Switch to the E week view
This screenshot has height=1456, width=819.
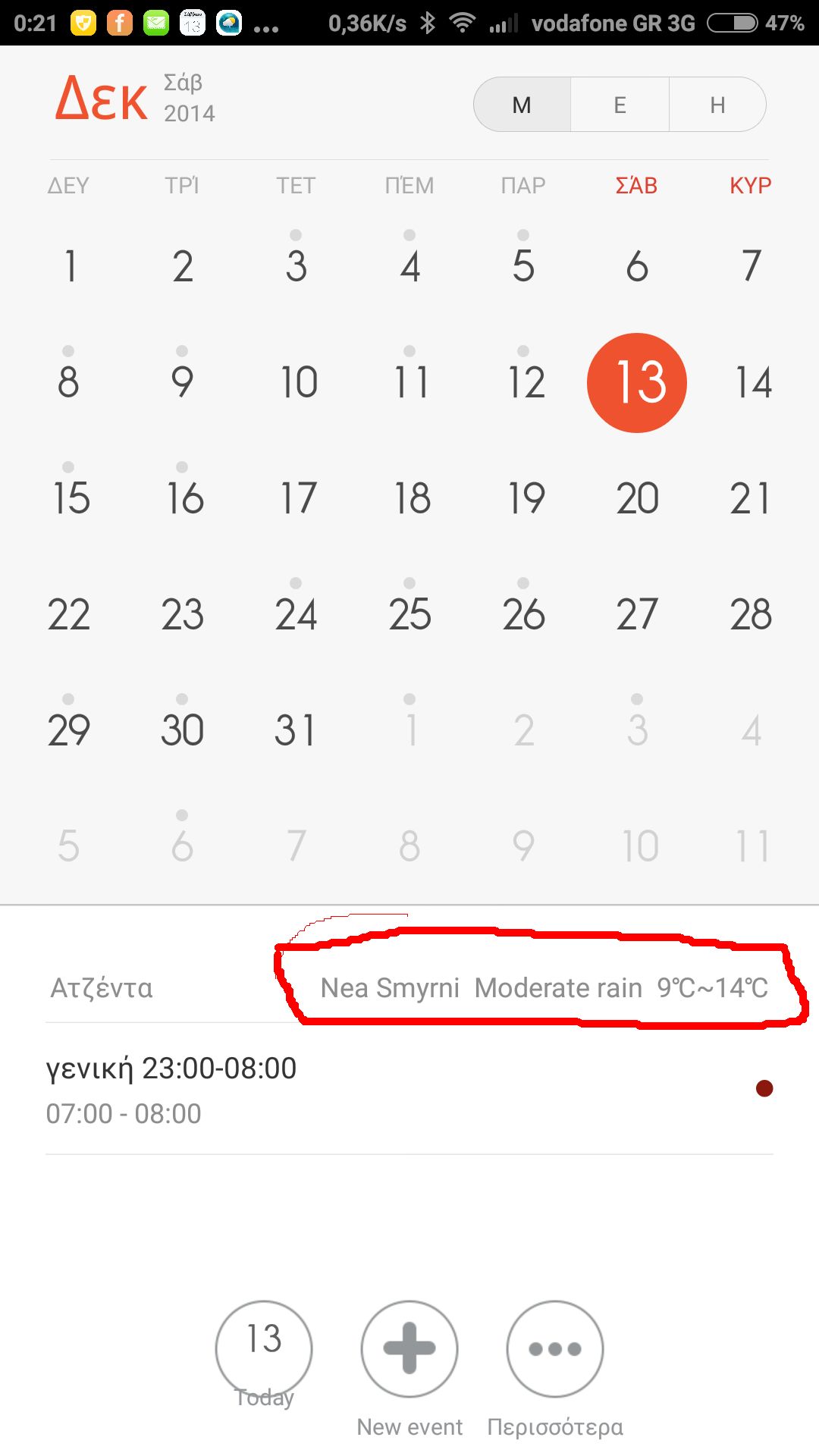click(x=620, y=105)
